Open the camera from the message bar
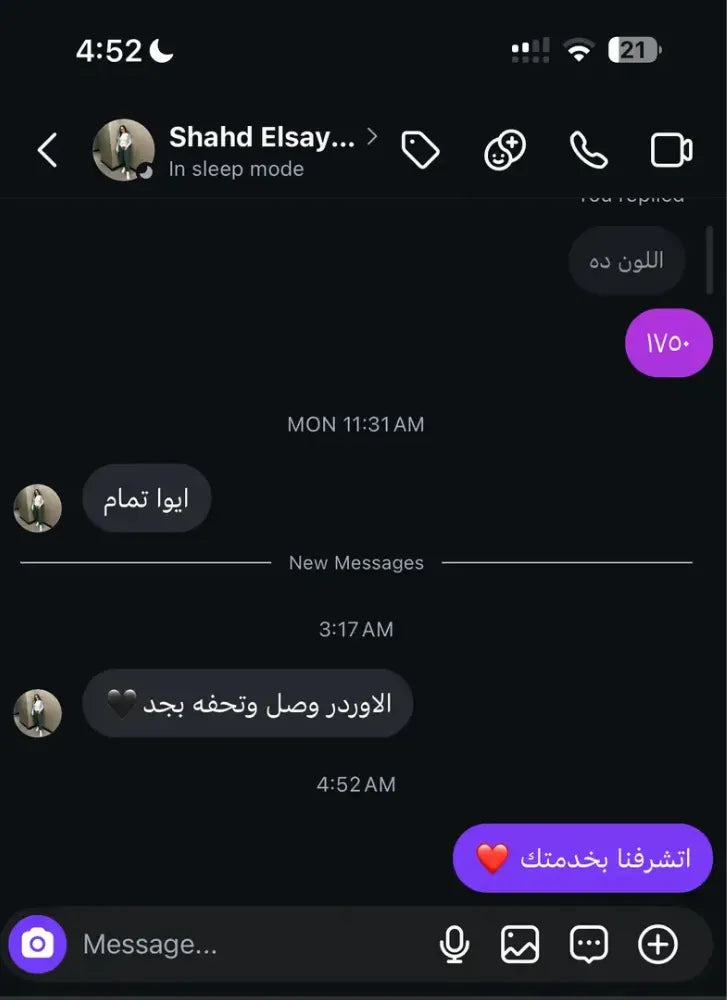Viewport: 727px width, 1000px height. 38,944
